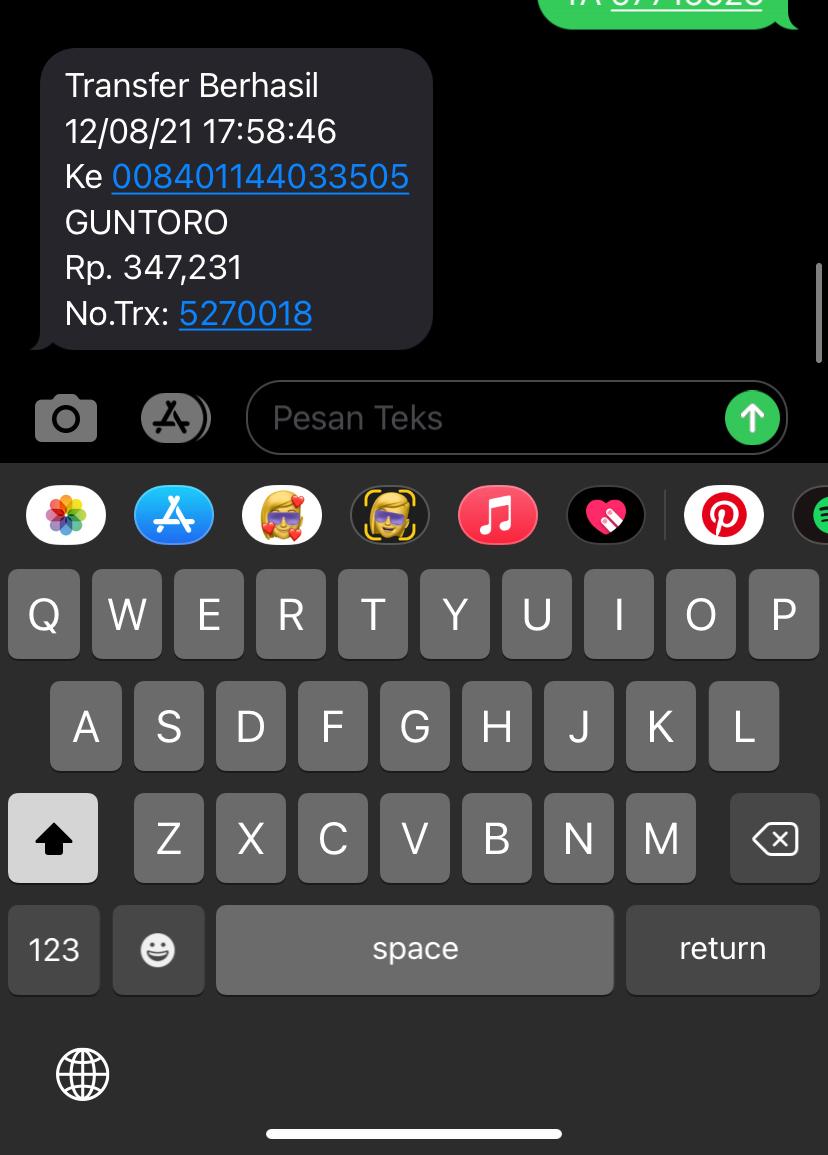Tap the return key

(x=722, y=949)
